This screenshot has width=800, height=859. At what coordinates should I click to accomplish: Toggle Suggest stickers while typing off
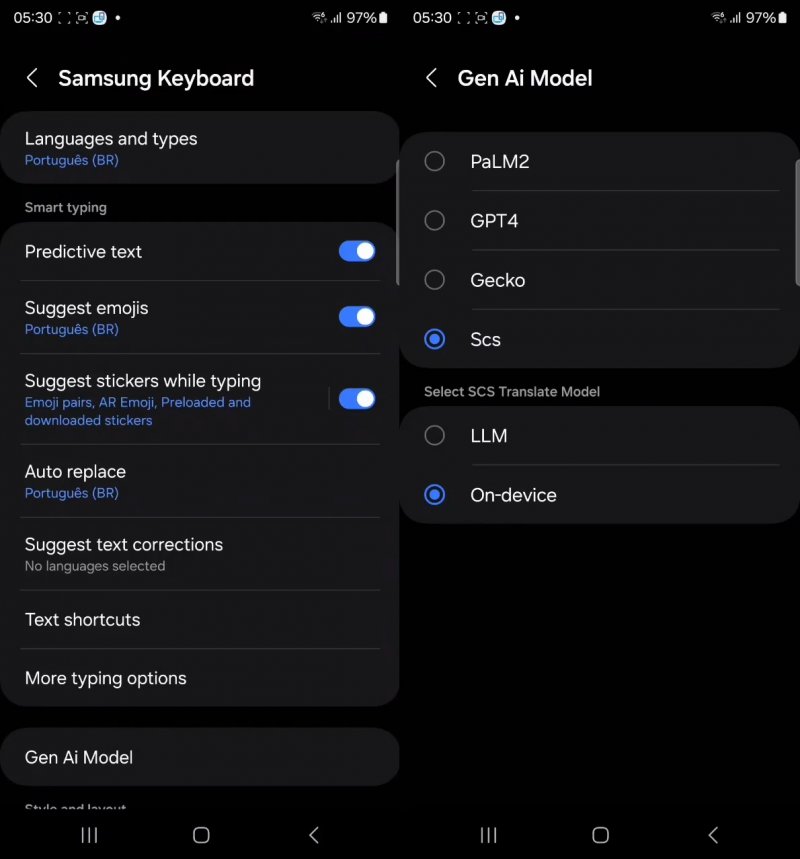pos(357,399)
